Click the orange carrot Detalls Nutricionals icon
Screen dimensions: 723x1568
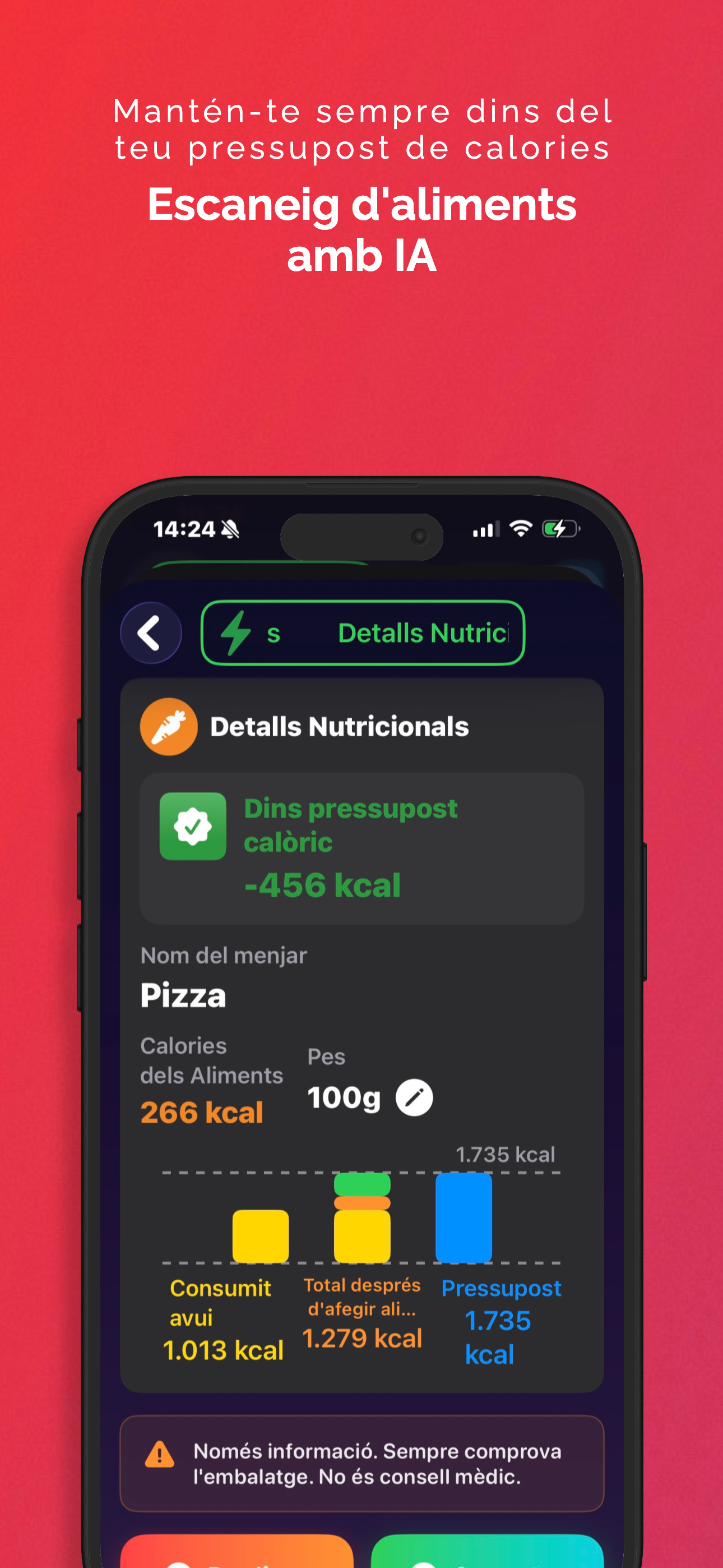click(x=168, y=727)
